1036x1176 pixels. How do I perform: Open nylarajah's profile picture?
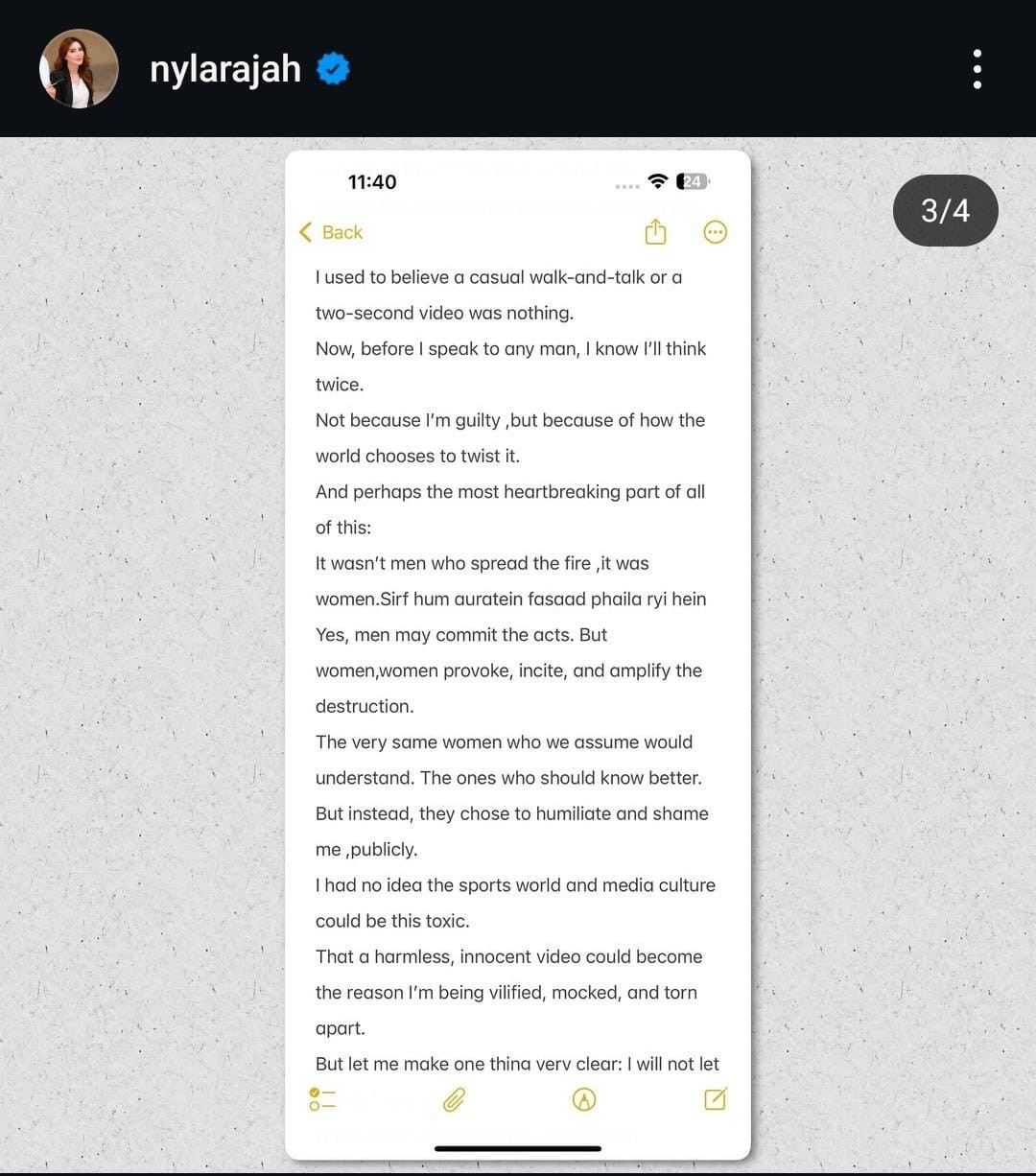coord(79,69)
